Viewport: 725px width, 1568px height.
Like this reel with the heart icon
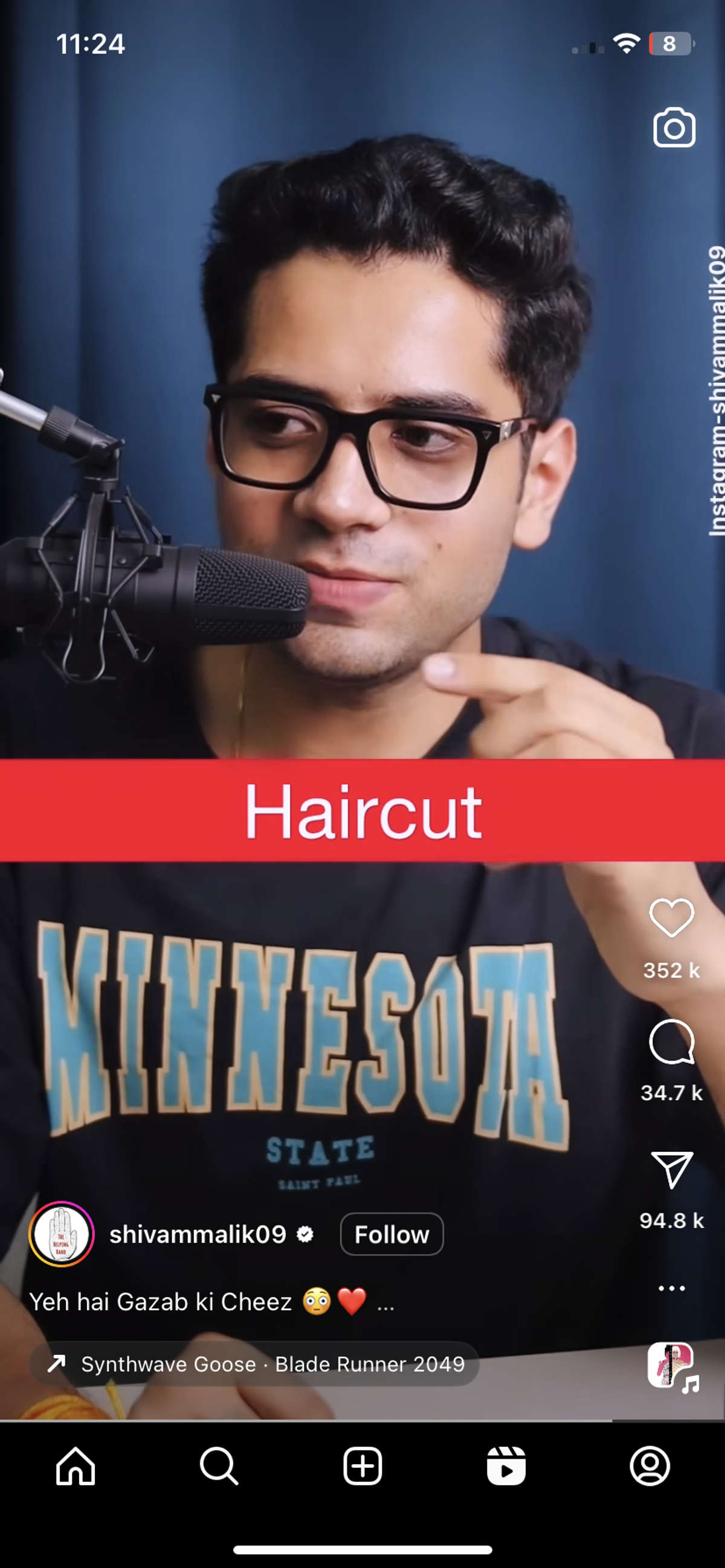coord(671,918)
